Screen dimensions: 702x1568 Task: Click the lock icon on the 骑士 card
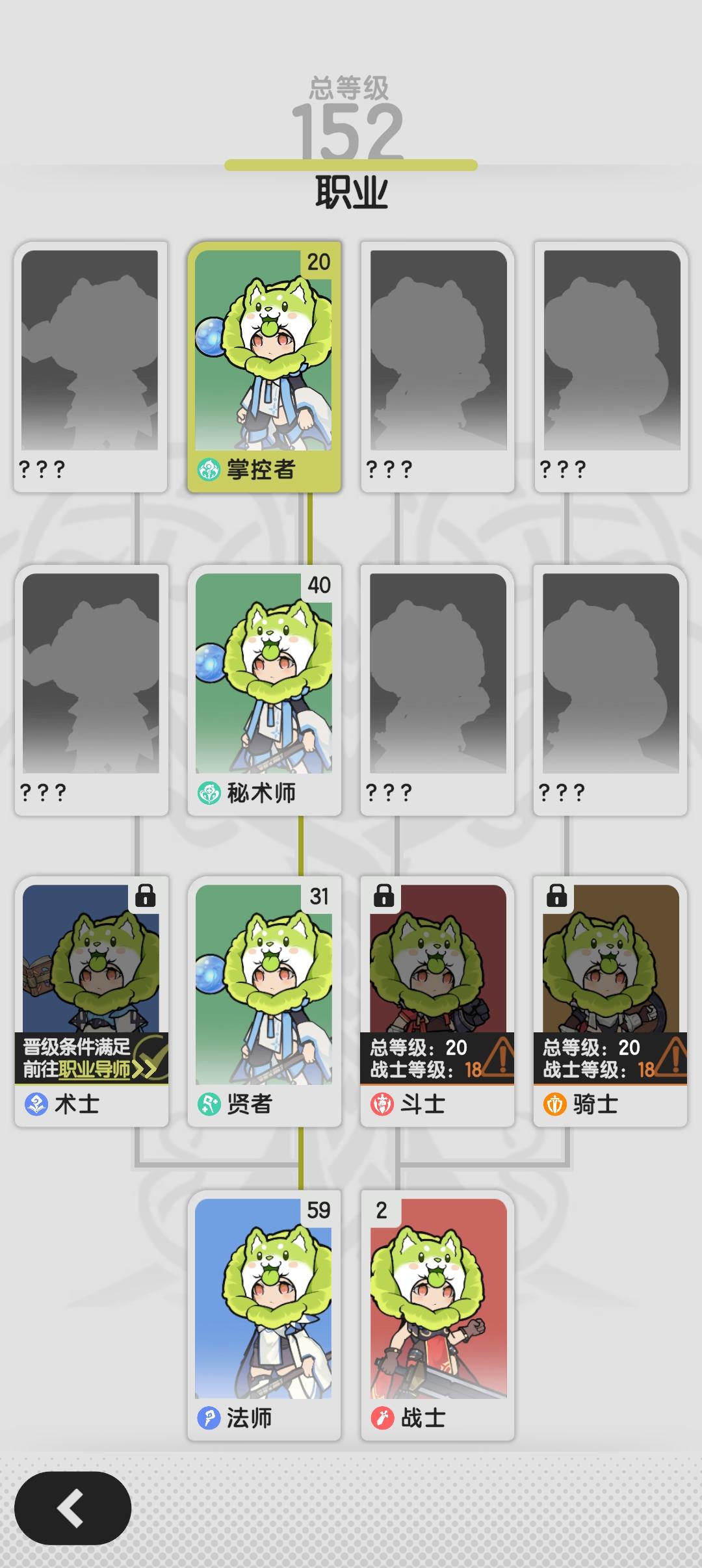558,896
